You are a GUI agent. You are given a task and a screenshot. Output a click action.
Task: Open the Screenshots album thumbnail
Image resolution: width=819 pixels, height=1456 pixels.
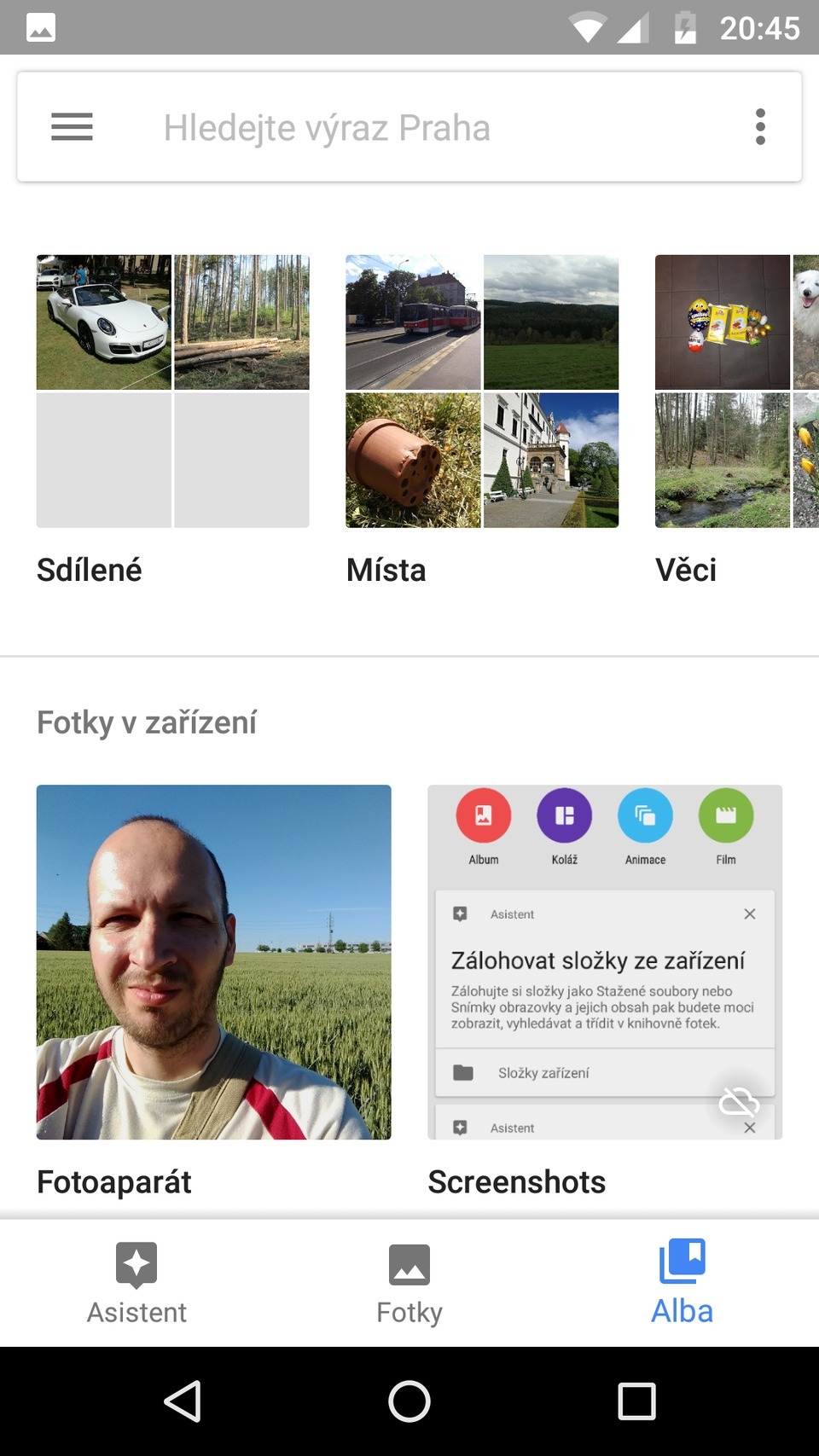(605, 962)
